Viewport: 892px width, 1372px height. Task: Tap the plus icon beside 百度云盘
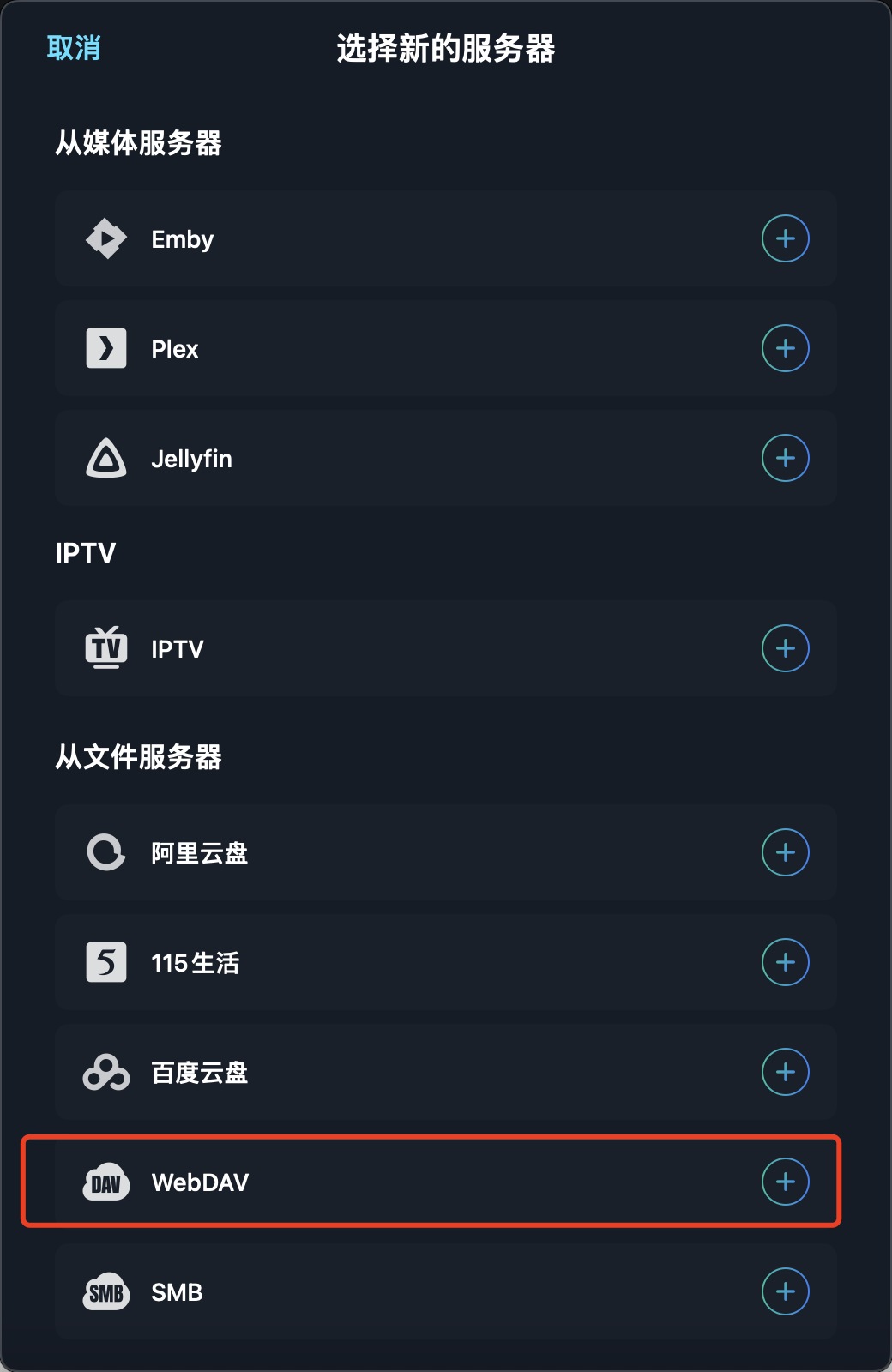(x=785, y=1072)
